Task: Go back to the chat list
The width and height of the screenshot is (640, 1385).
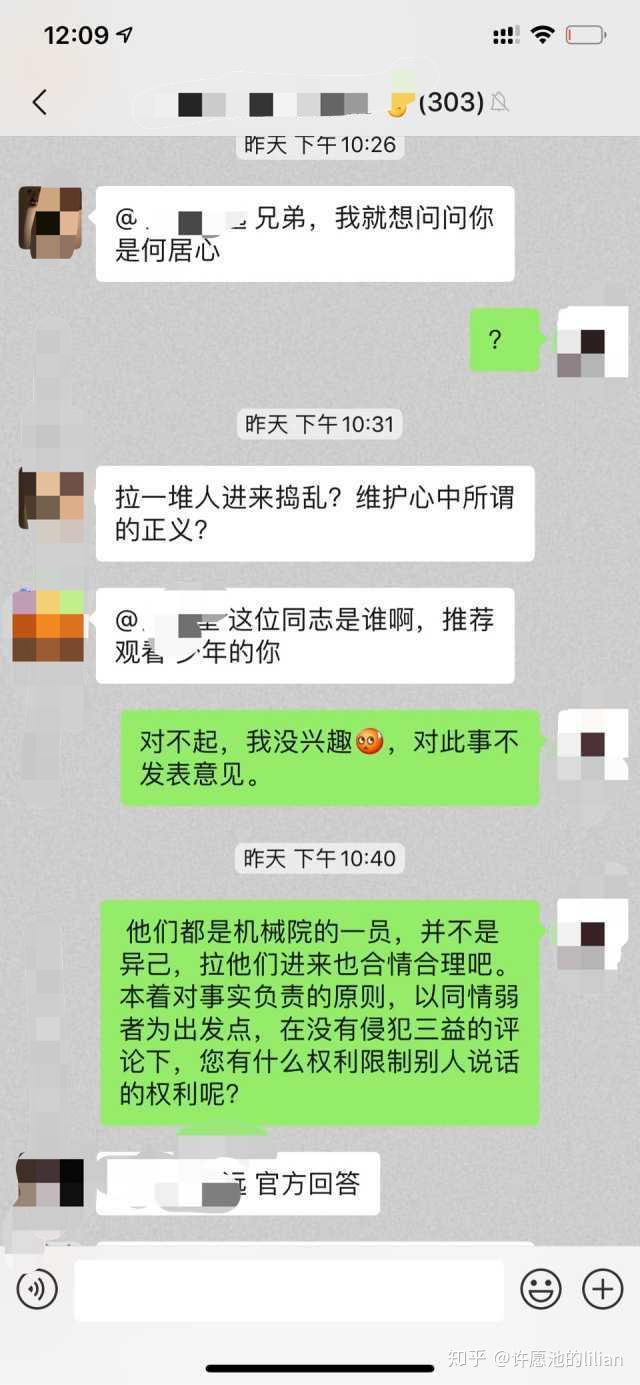Action: click(40, 102)
